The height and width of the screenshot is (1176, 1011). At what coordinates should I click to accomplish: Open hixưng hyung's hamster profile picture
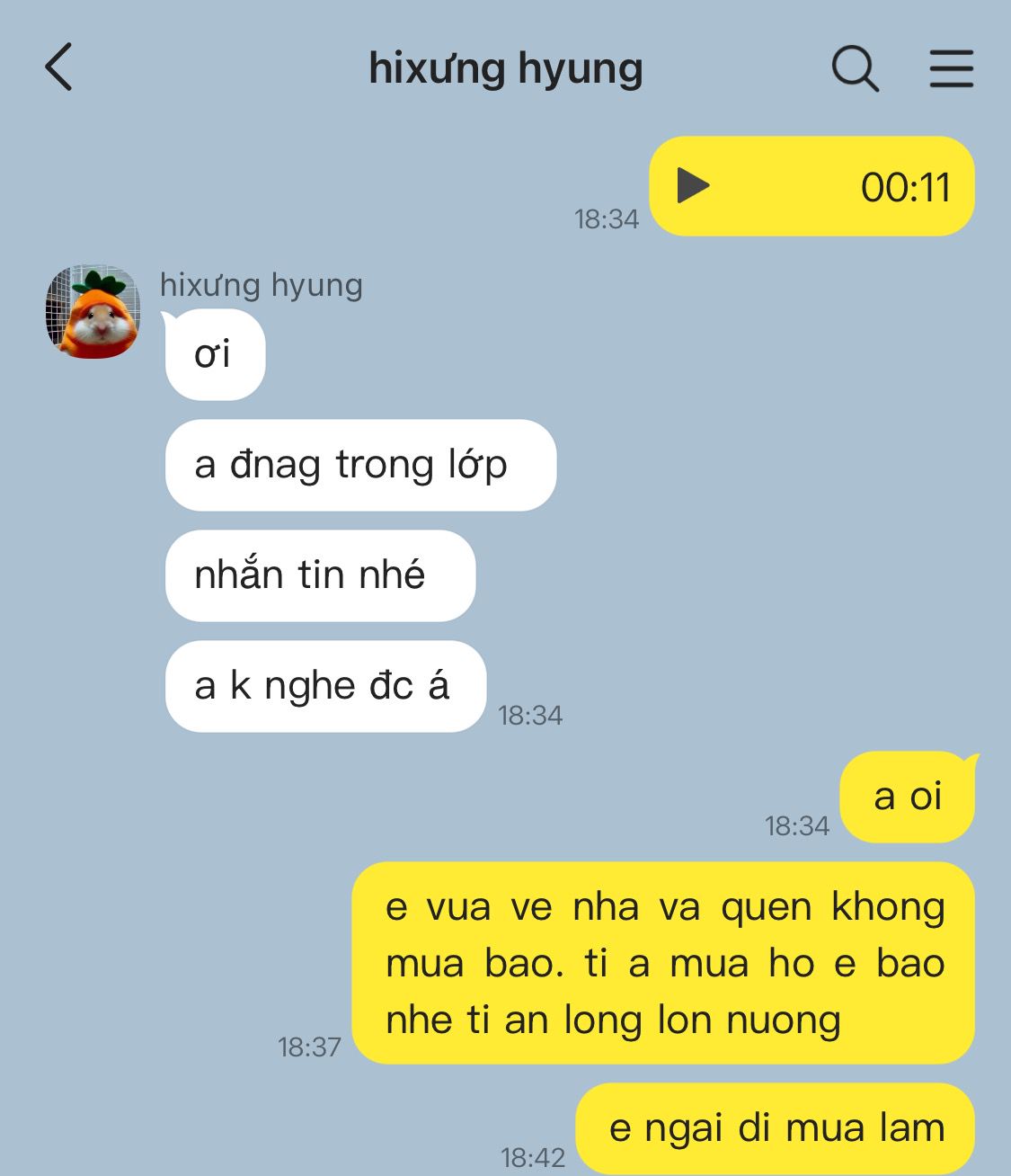tap(93, 312)
